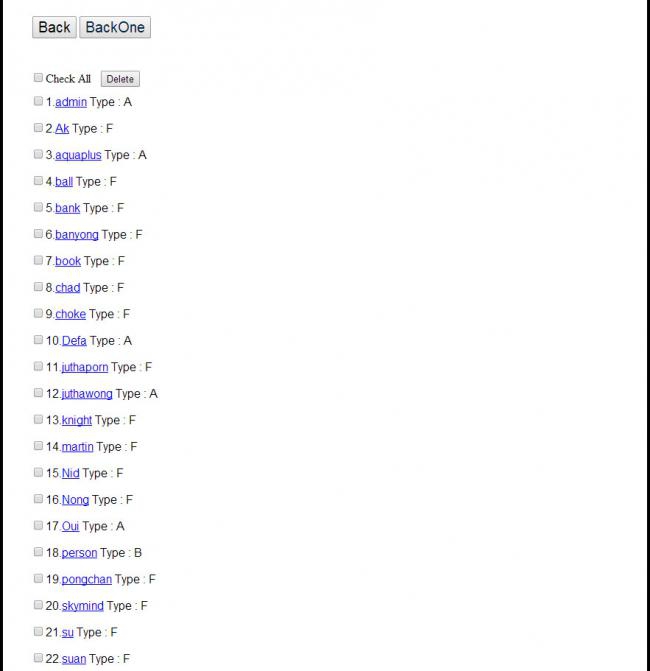Open the banyong user link

click(x=77, y=235)
